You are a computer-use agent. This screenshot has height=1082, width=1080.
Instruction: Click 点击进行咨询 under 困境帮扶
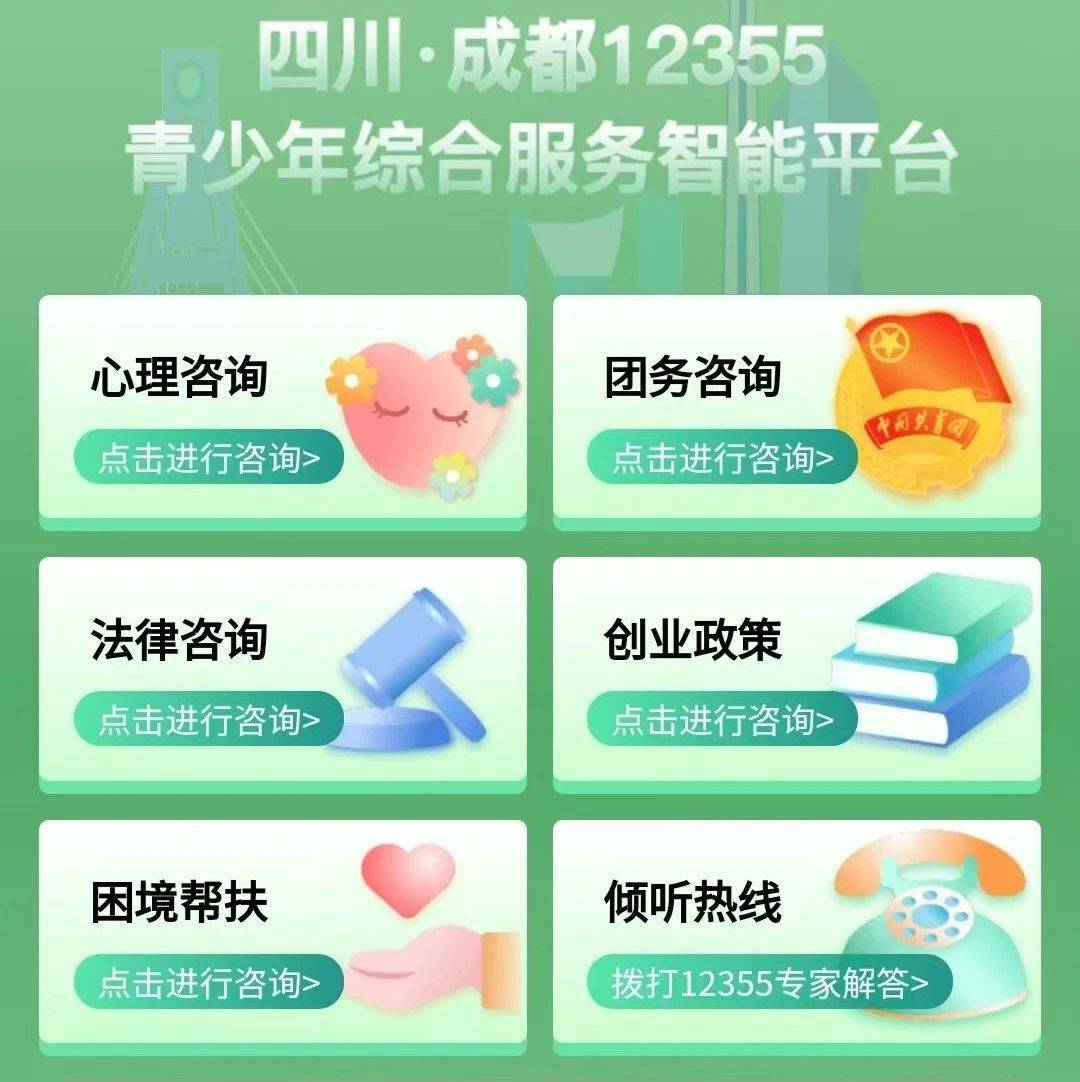point(210,982)
